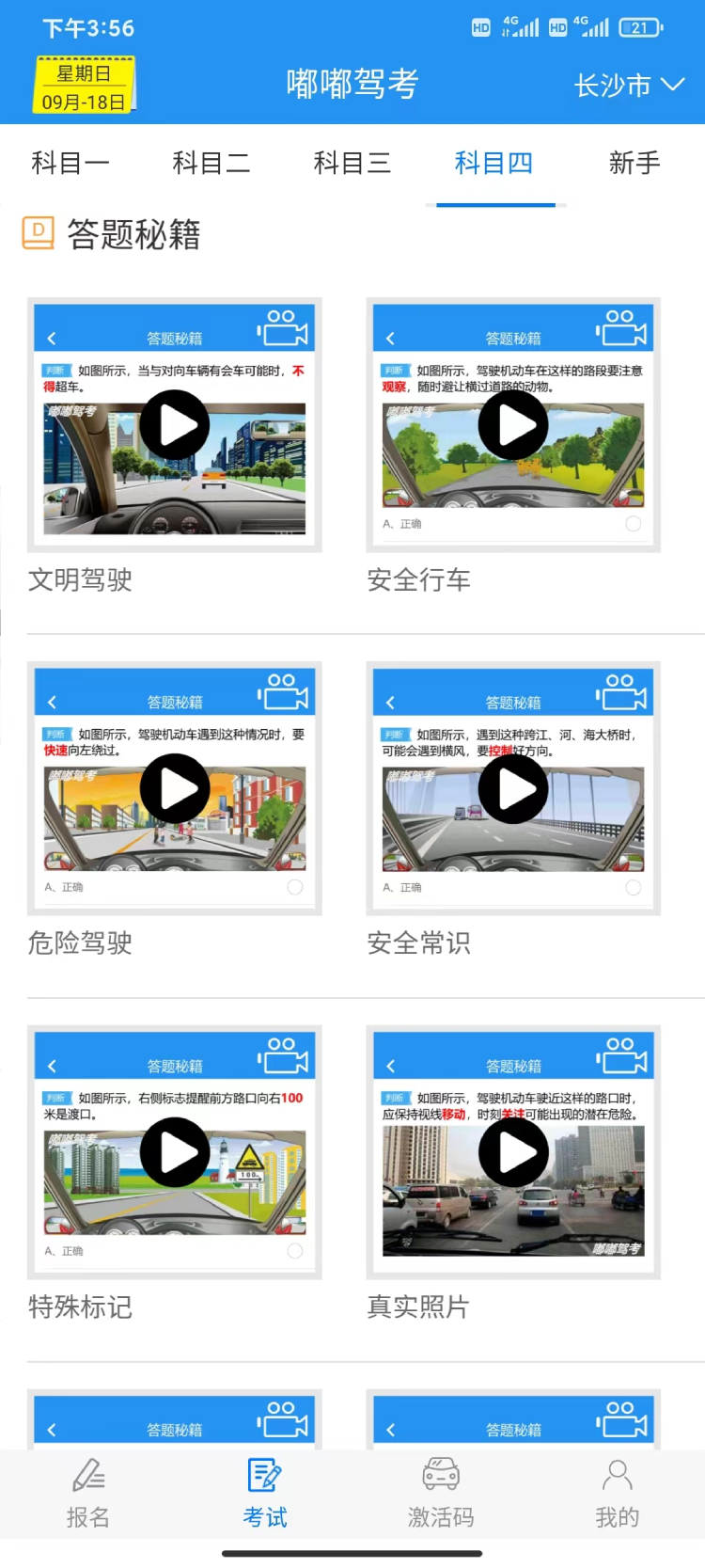Tap the camera icon on 危险驾驶 card
The image size is (705, 1568).
[x=283, y=690]
